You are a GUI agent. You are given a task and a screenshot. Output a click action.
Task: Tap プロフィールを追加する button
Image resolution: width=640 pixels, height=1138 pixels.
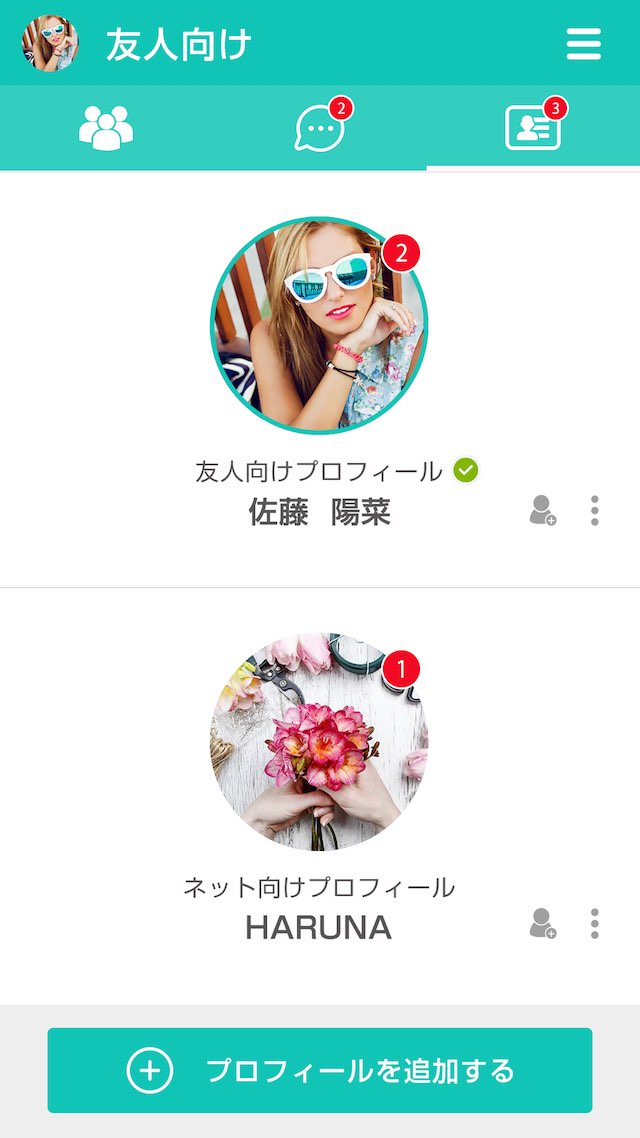pyautogui.click(x=320, y=1070)
